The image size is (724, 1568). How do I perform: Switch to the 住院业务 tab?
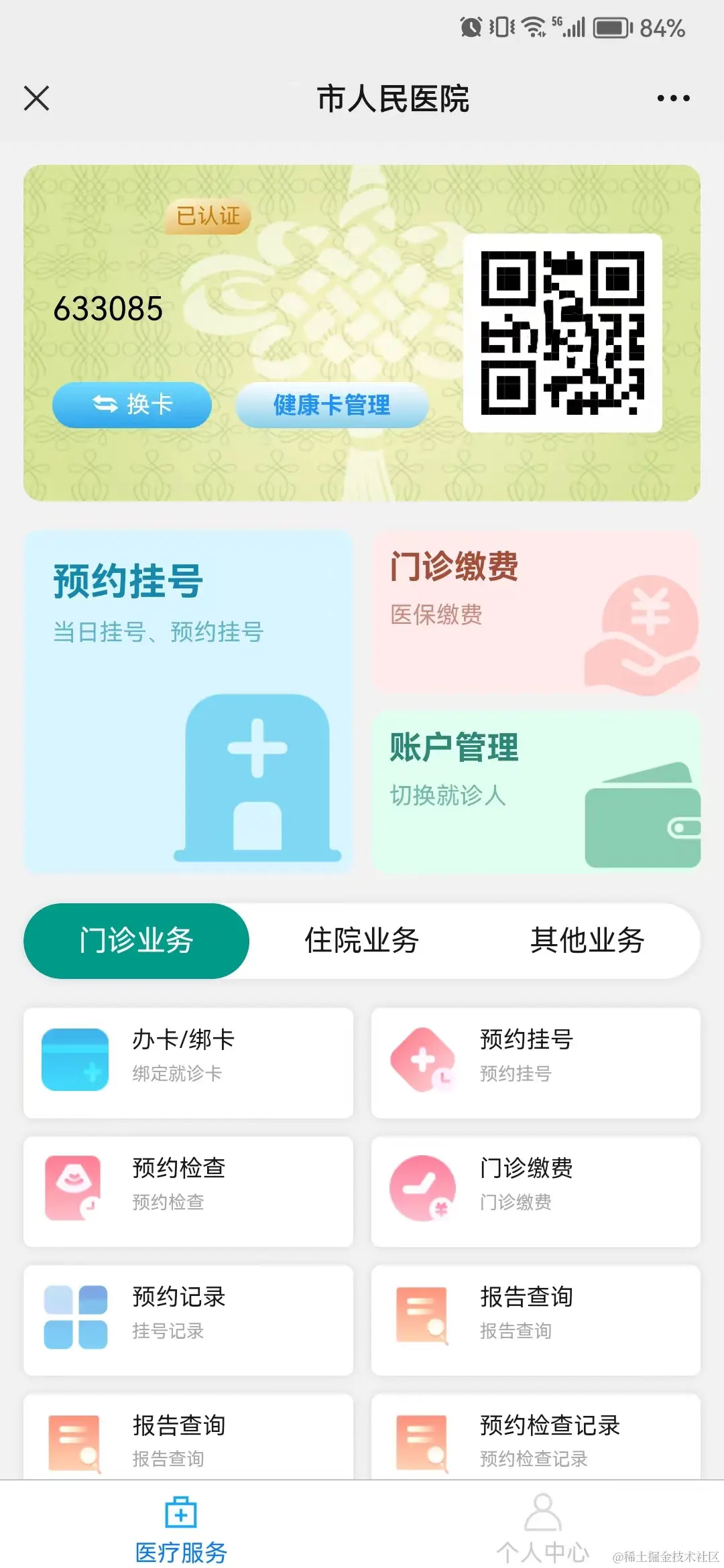pos(362,941)
